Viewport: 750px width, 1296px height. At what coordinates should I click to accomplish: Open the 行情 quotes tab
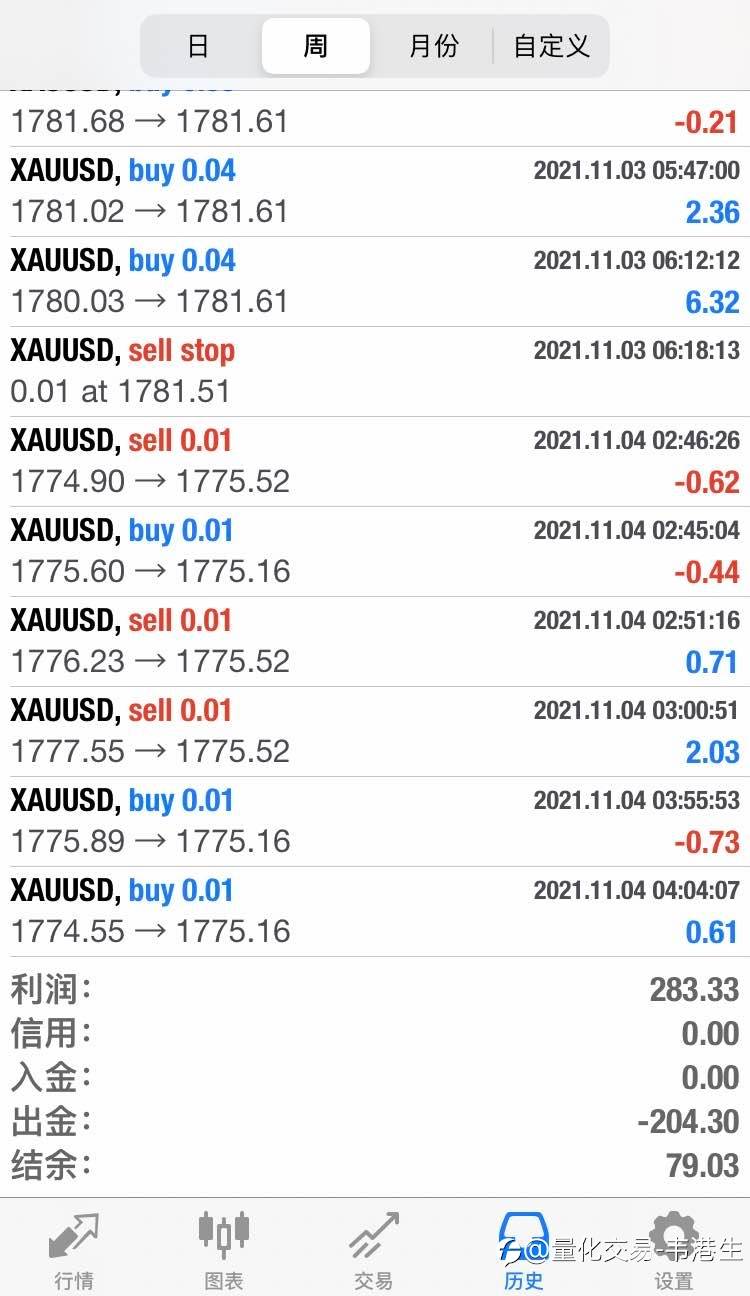[74, 1250]
